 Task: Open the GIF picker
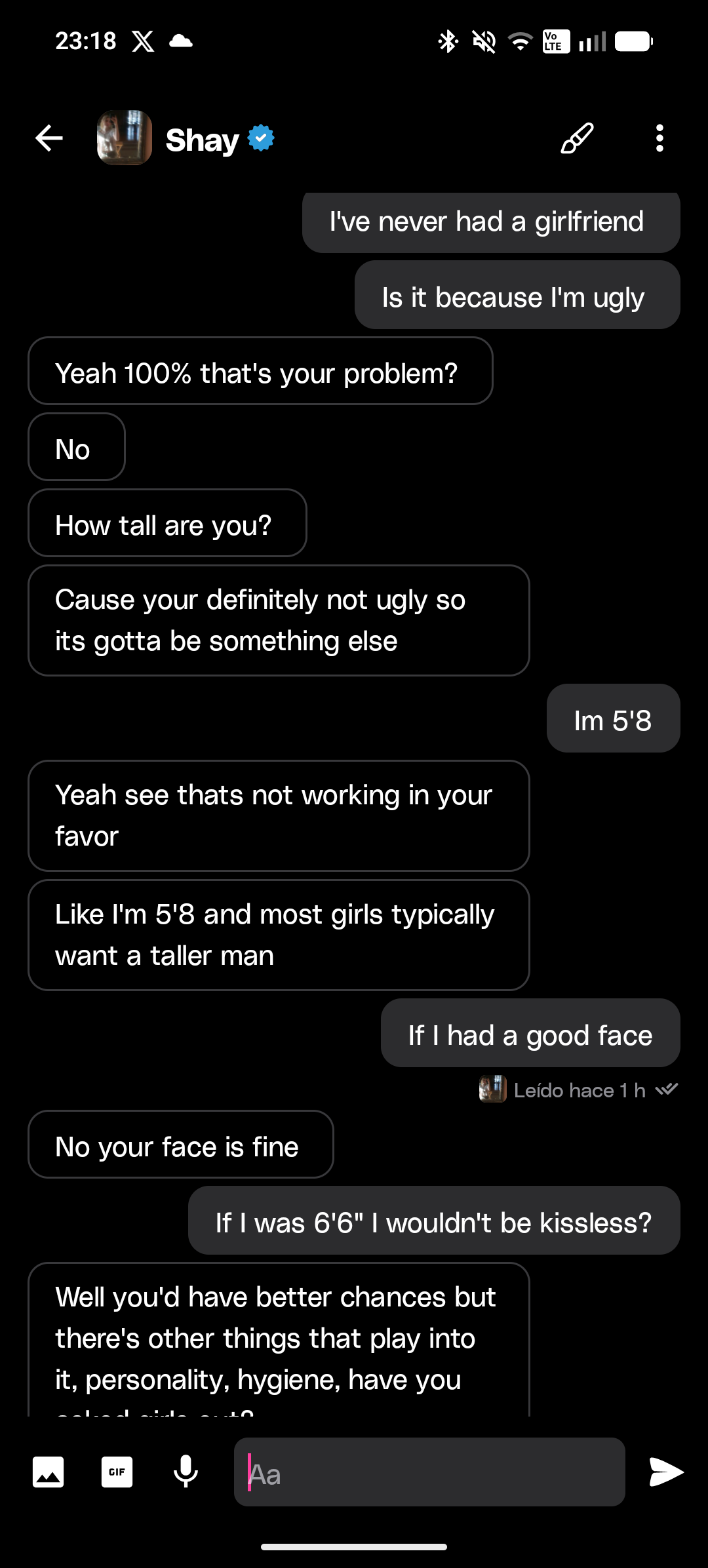coord(117,1472)
